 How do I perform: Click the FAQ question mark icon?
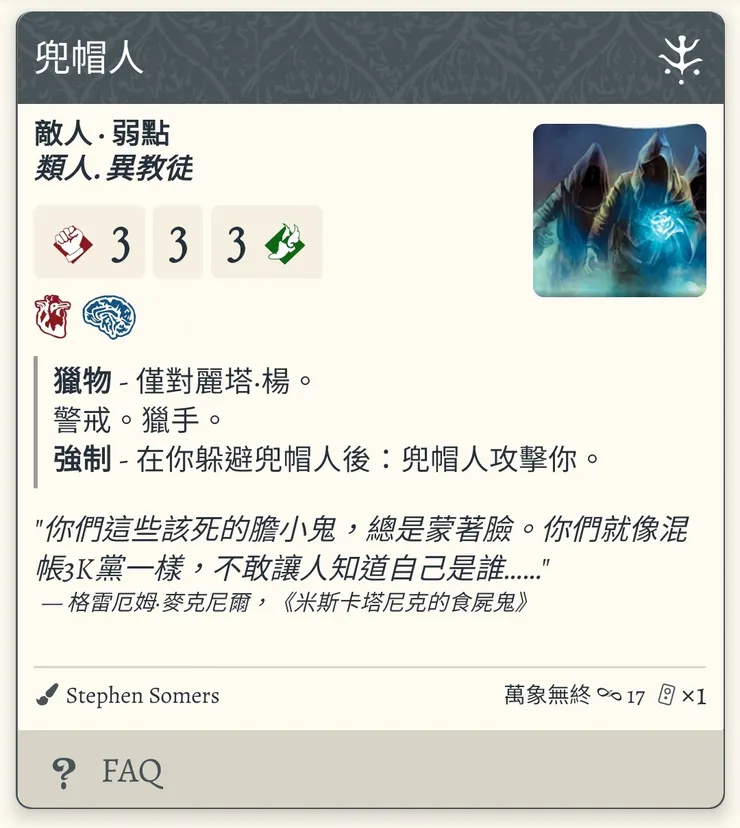63,772
